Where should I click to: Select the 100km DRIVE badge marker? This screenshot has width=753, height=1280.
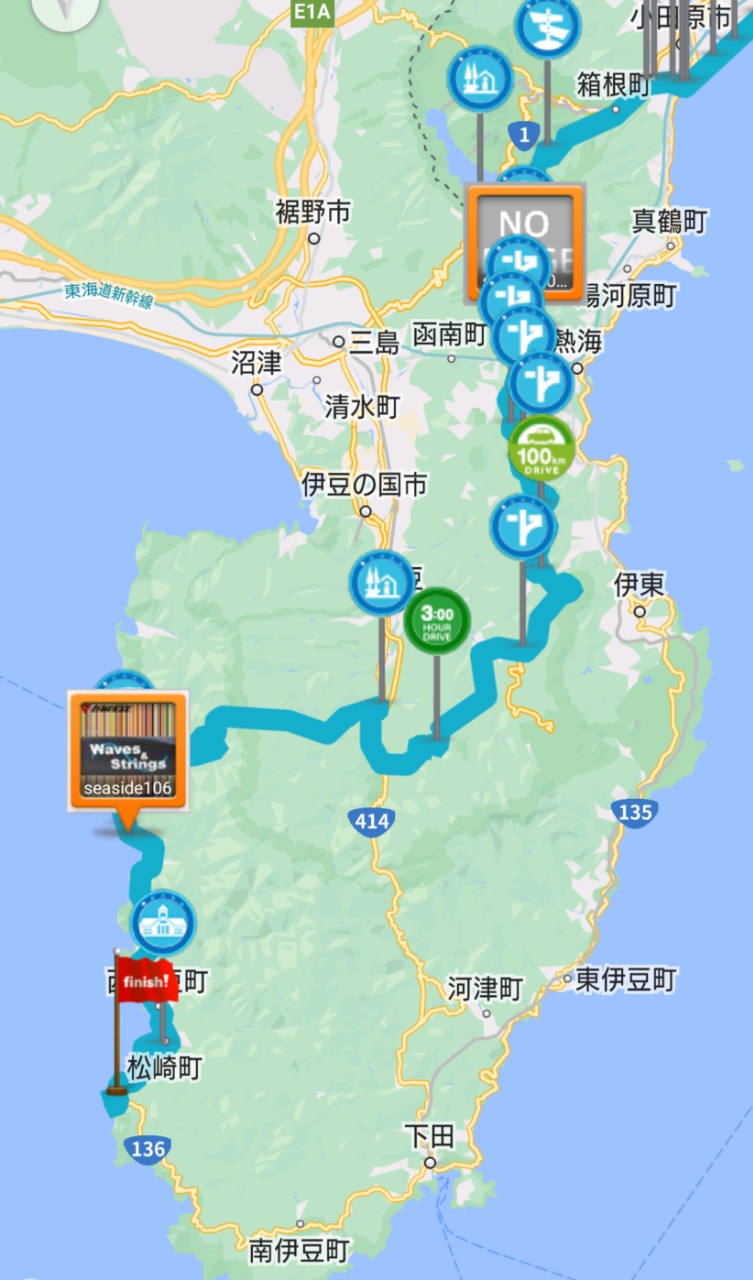click(541, 449)
